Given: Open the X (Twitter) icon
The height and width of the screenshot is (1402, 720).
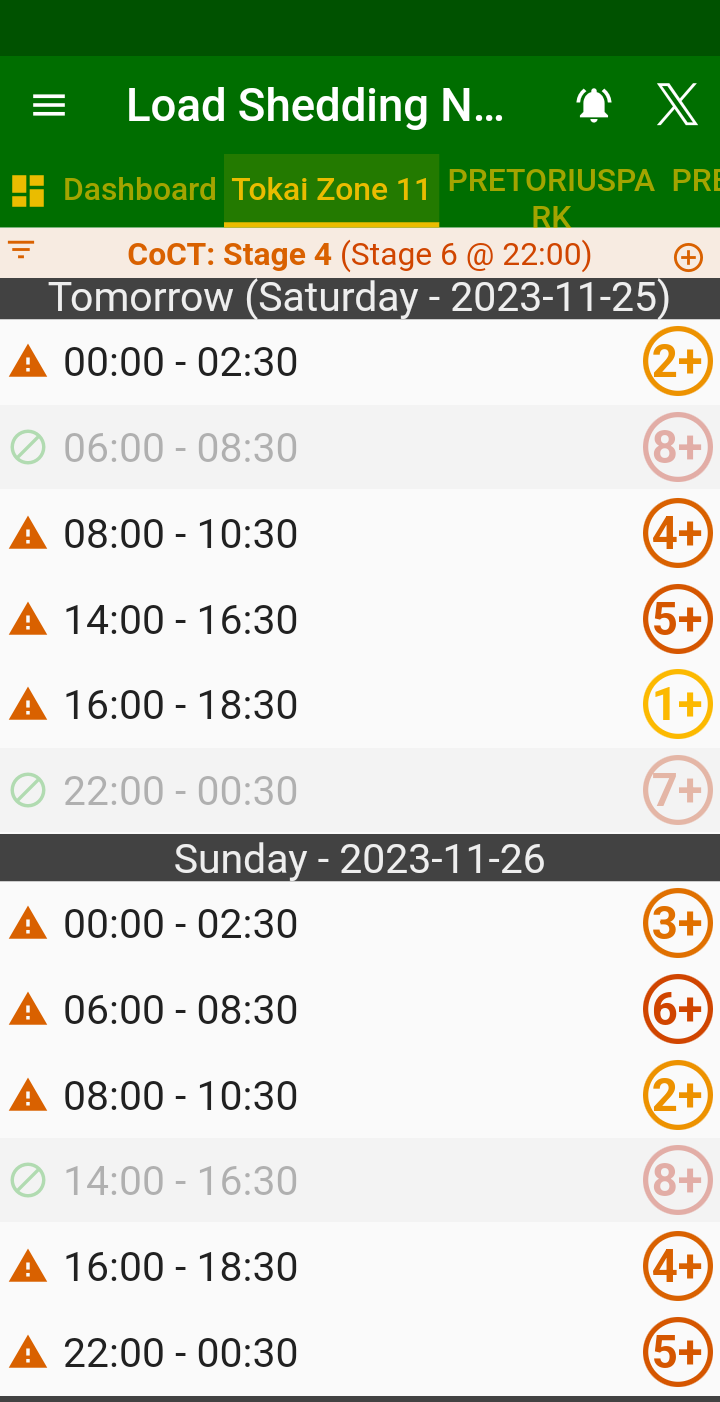Looking at the screenshot, I should [677, 105].
